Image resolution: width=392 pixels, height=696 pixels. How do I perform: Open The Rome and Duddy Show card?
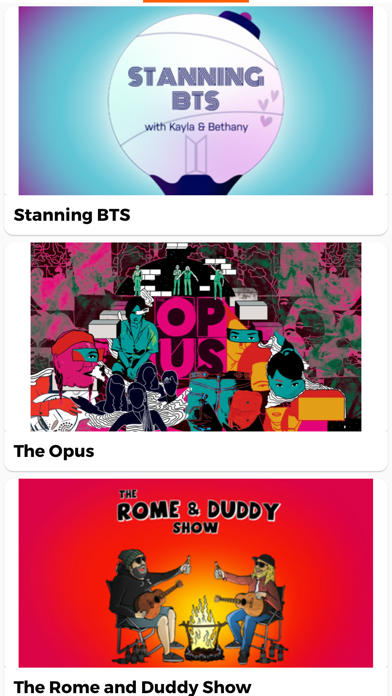click(x=196, y=587)
